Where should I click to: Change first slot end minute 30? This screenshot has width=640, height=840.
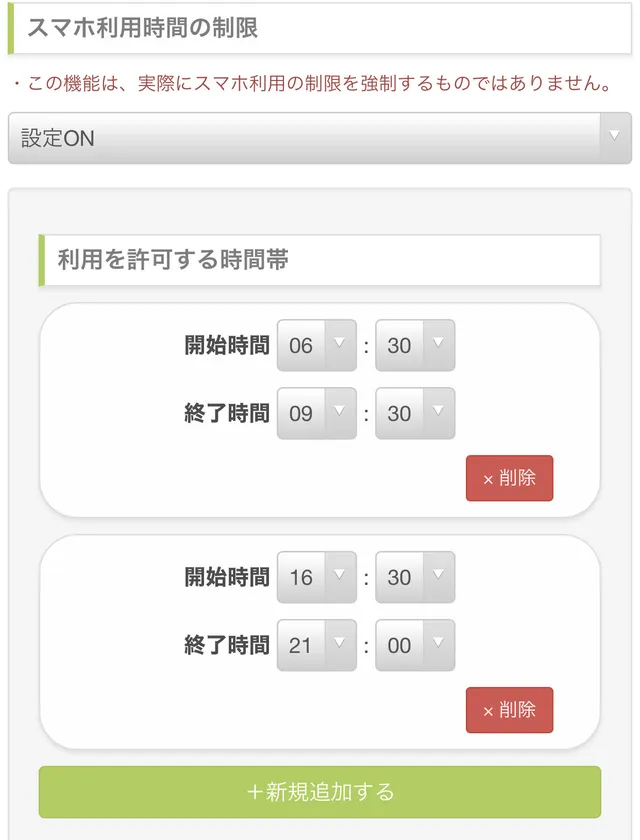[x=415, y=413]
